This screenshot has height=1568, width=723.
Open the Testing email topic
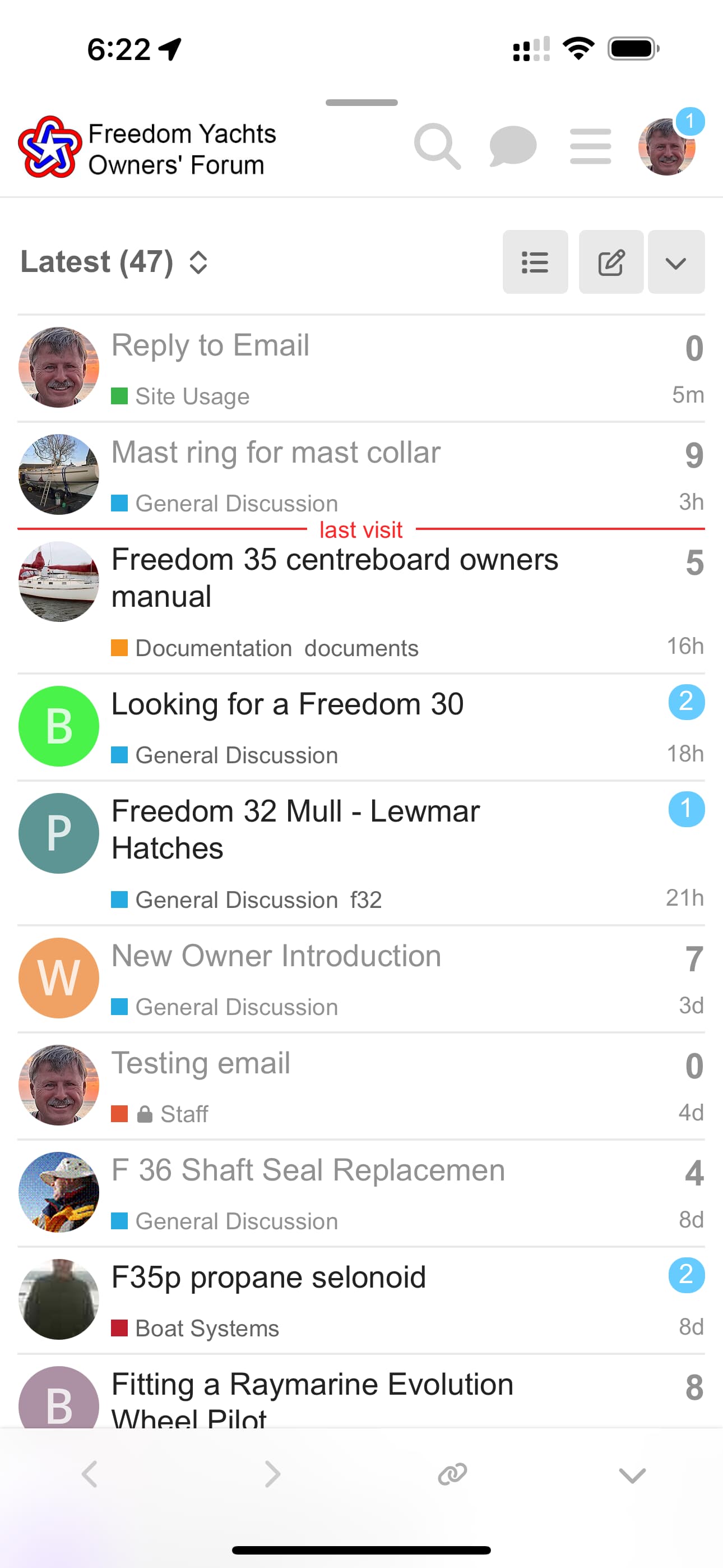tap(201, 1063)
